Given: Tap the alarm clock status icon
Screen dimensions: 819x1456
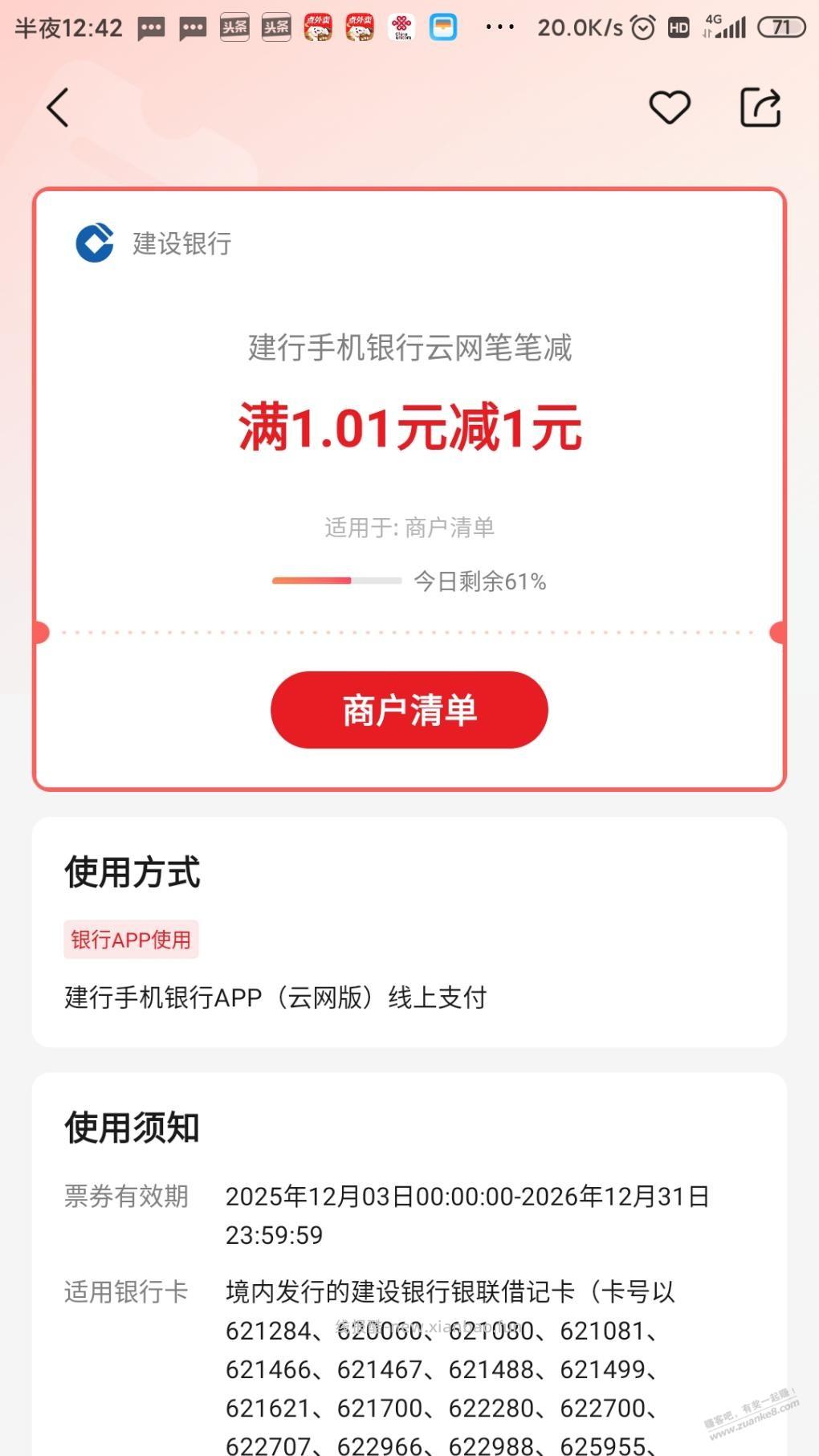Looking at the screenshot, I should [642, 27].
